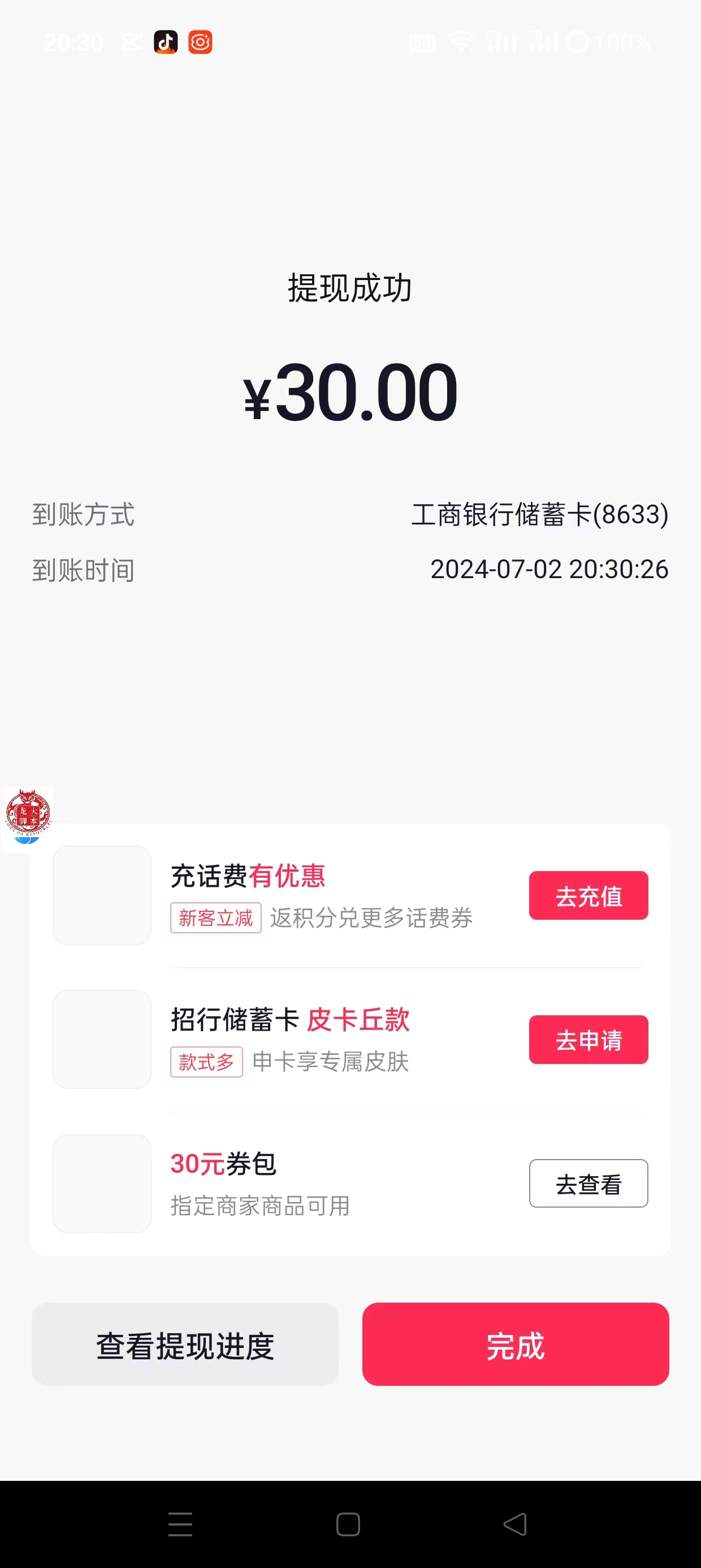Tap the 工商银行储蓄卡(8633) account text
The image size is (701, 1568).
point(540,514)
